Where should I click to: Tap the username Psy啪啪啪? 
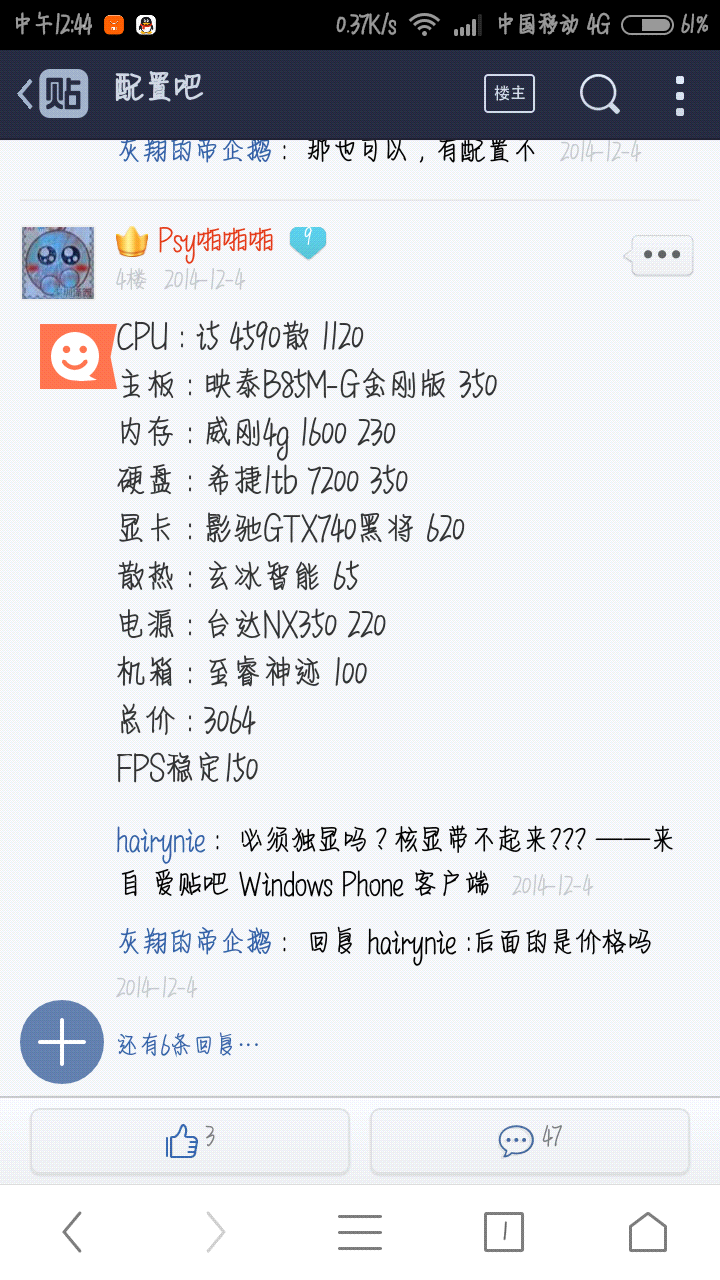tap(215, 241)
